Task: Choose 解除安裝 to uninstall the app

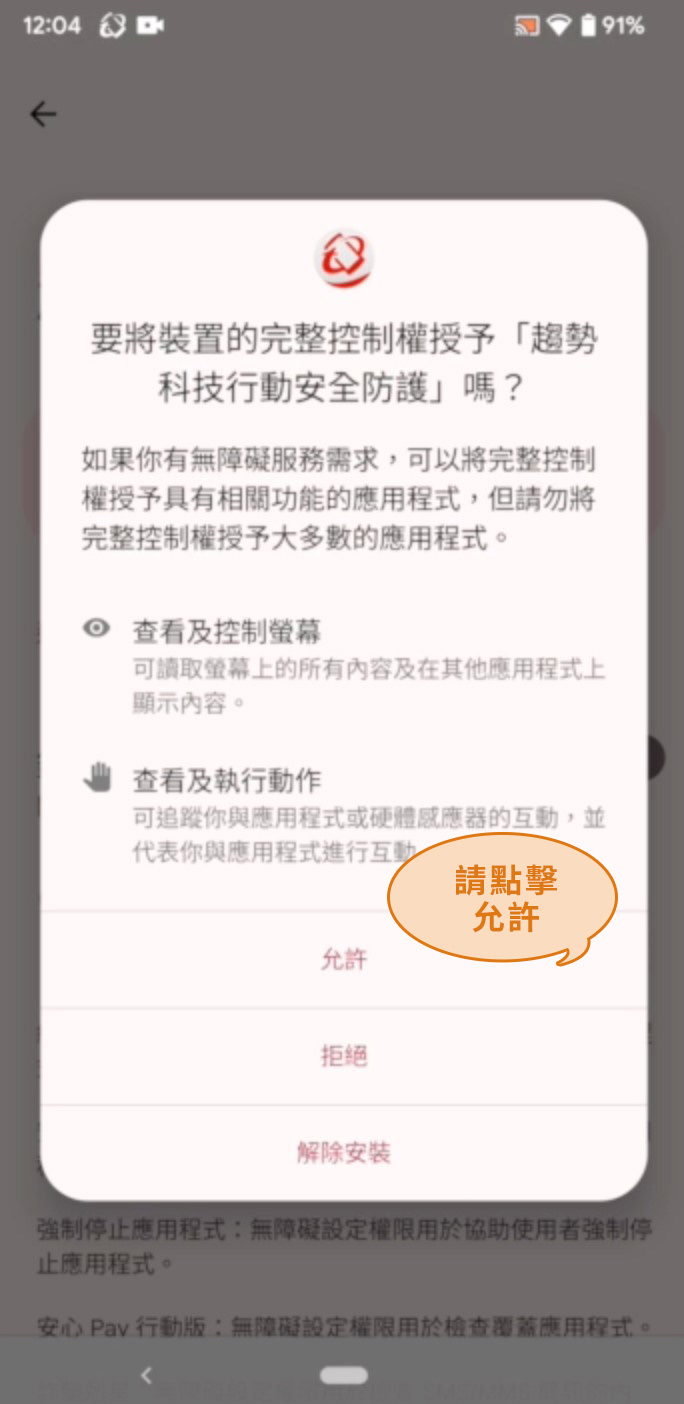Action: coord(343,1152)
